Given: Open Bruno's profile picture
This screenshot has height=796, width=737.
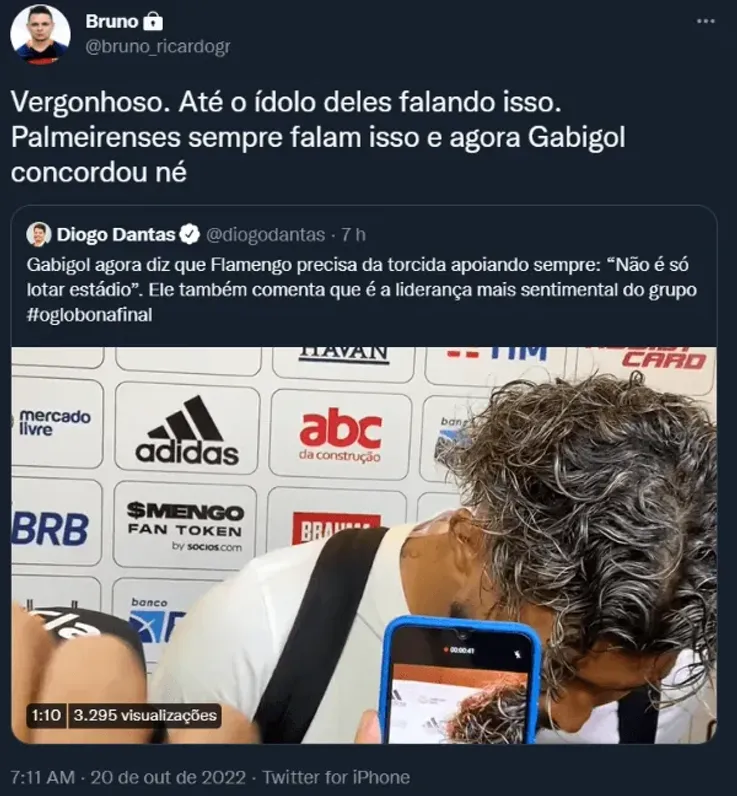Looking at the screenshot, I should click(40, 34).
